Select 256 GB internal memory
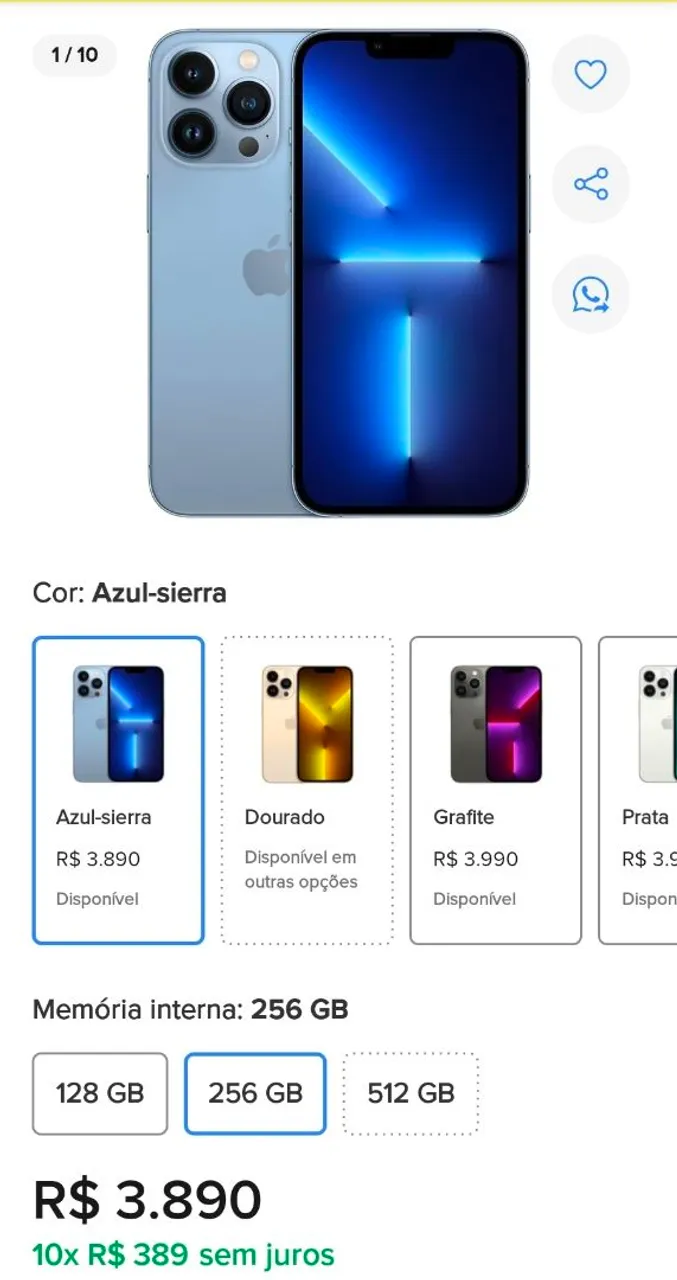The height and width of the screenshot is (1280, 677). coord(255,1093)
